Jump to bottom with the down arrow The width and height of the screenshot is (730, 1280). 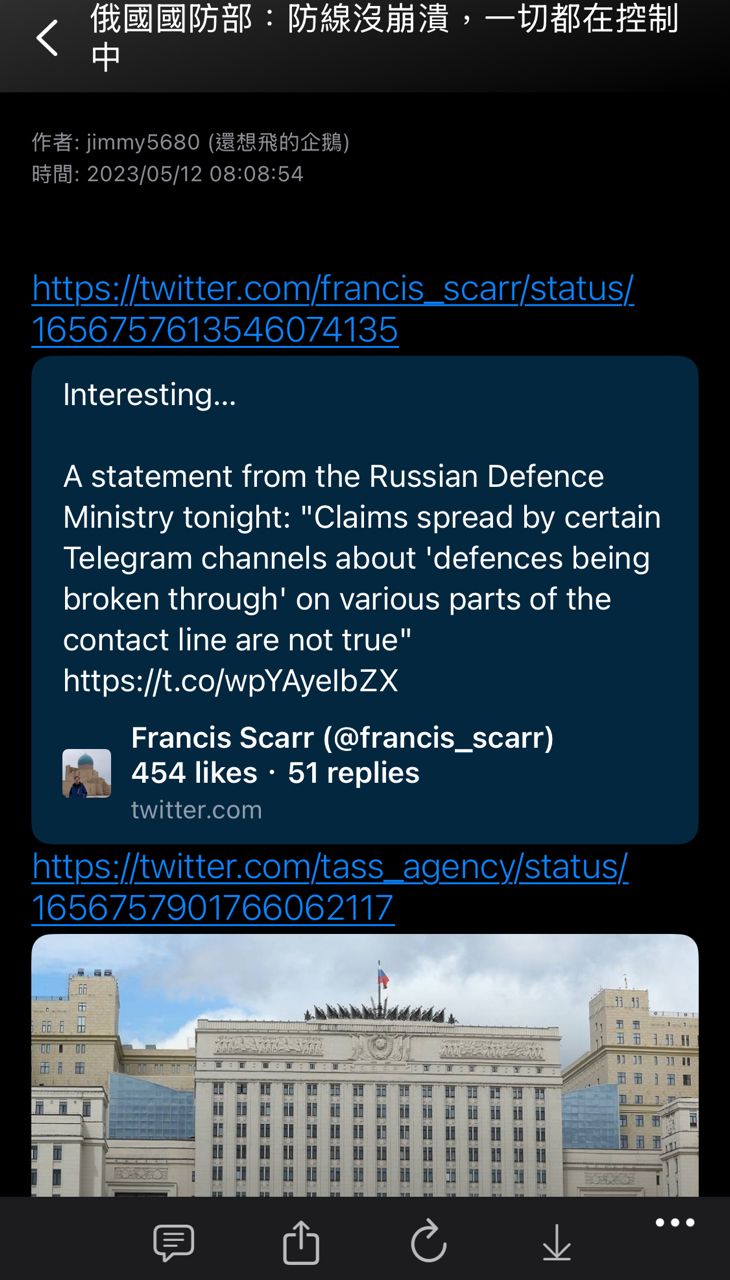556,1243
